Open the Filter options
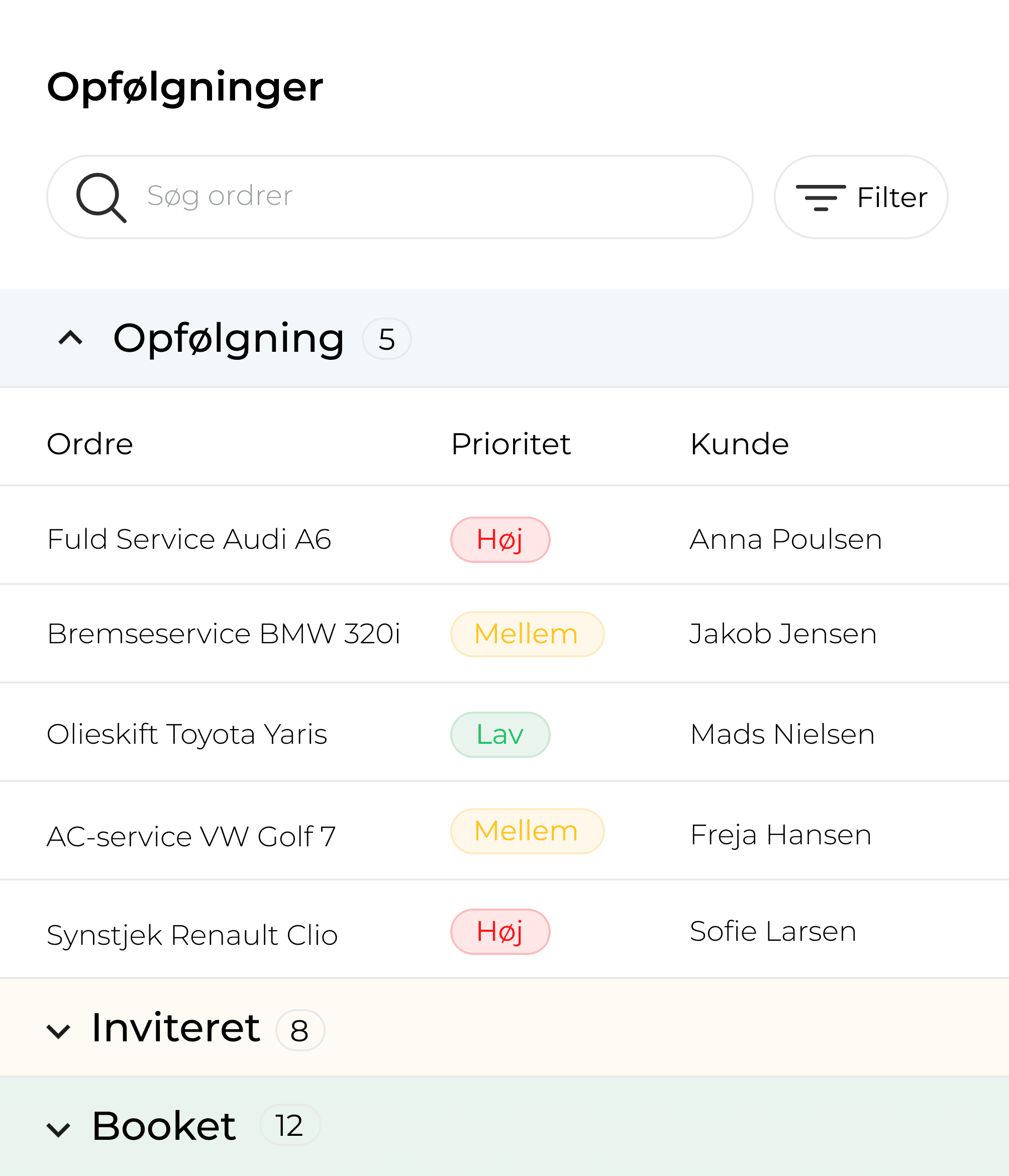1009x1176 pixels. [x=860, y=197]
